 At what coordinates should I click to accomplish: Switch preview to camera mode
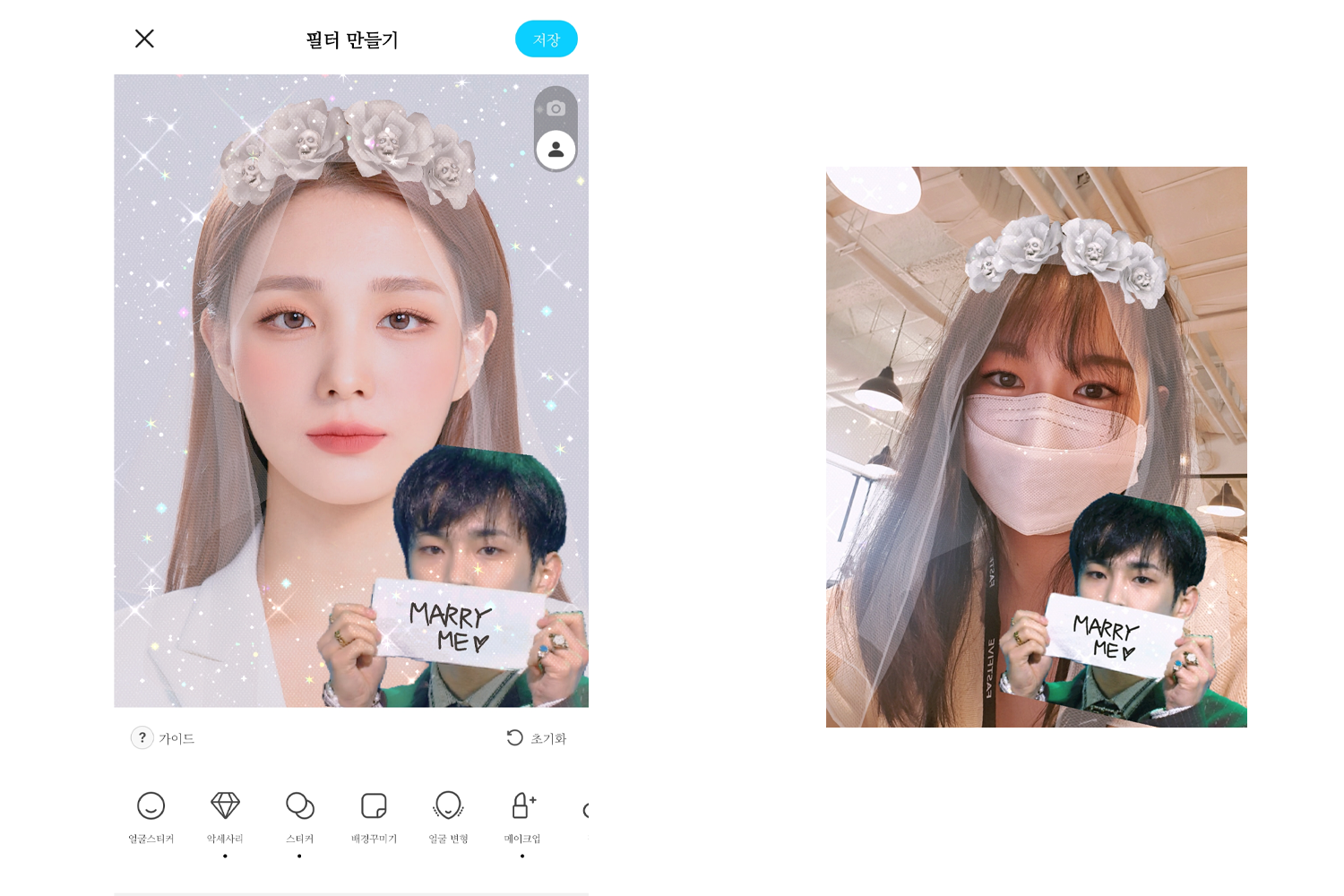click(556, 108)
